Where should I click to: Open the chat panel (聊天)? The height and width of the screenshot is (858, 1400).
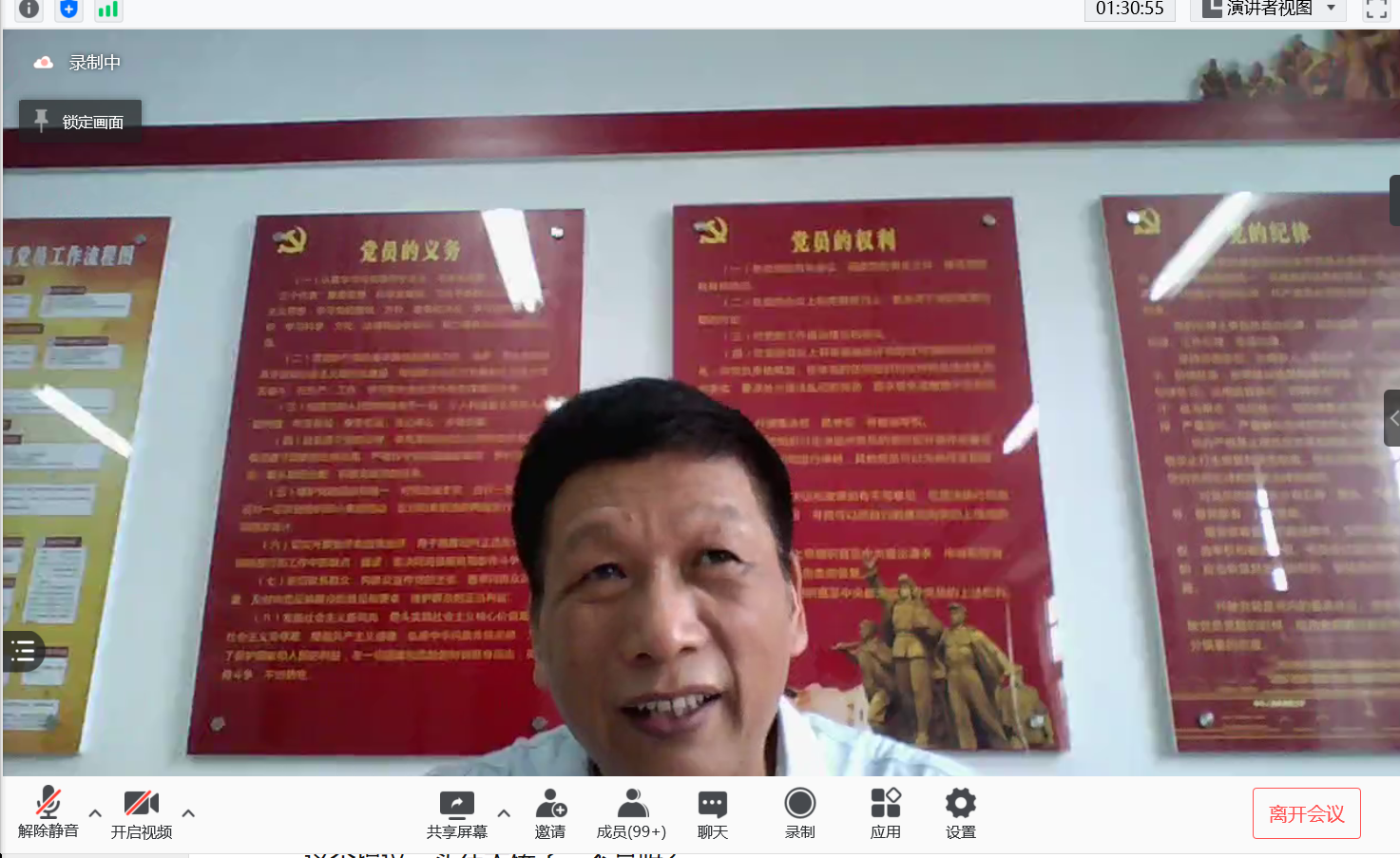click(x=712, y=814)
